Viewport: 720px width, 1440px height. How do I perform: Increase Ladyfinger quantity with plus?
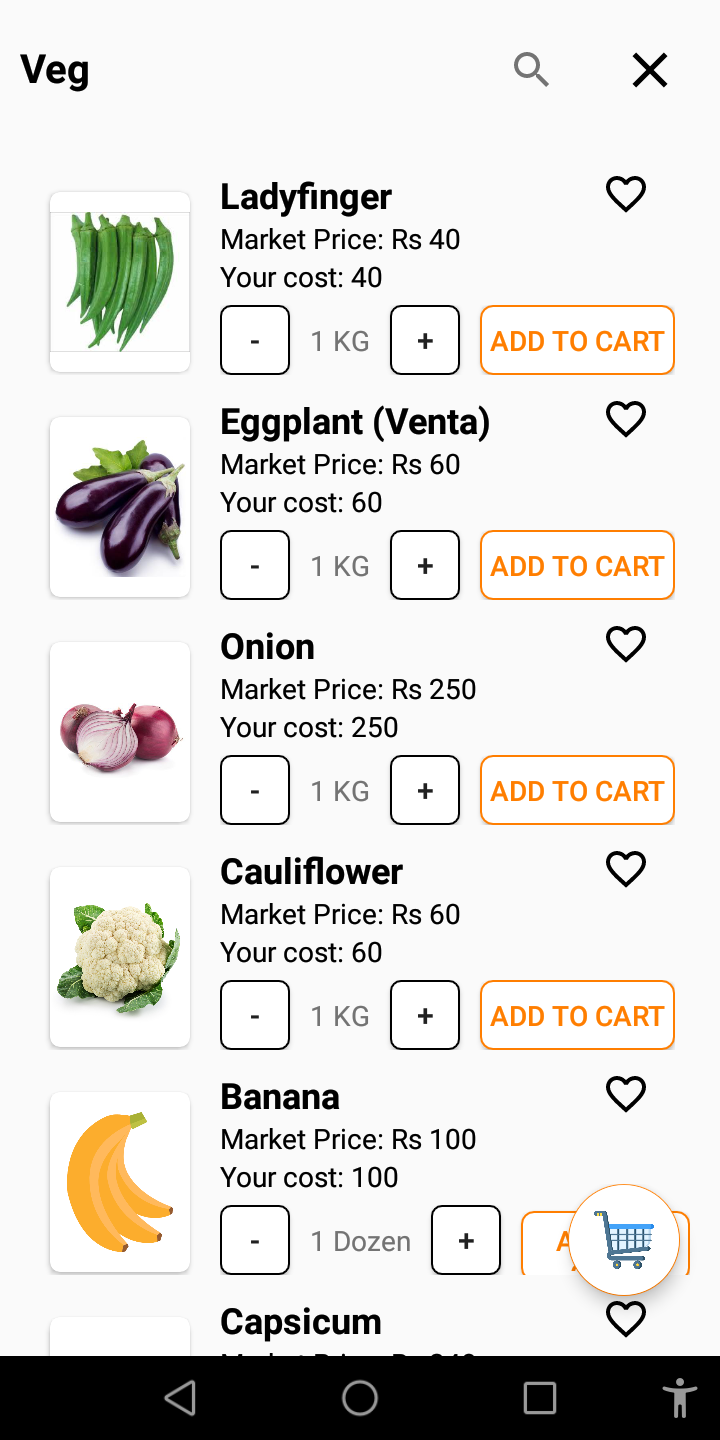pyautogui.click(x=425, y=340)
